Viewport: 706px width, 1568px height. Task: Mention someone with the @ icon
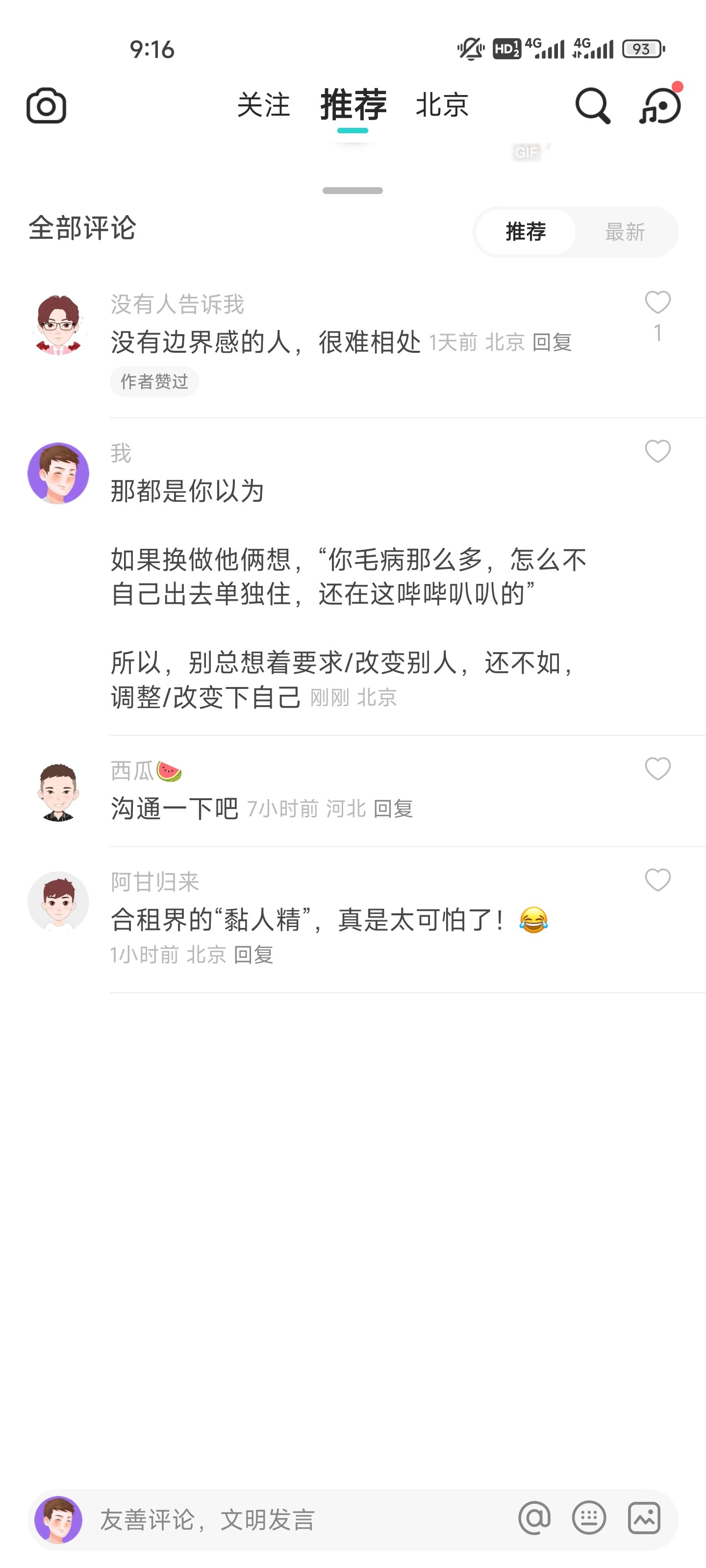coord(534,1519)
